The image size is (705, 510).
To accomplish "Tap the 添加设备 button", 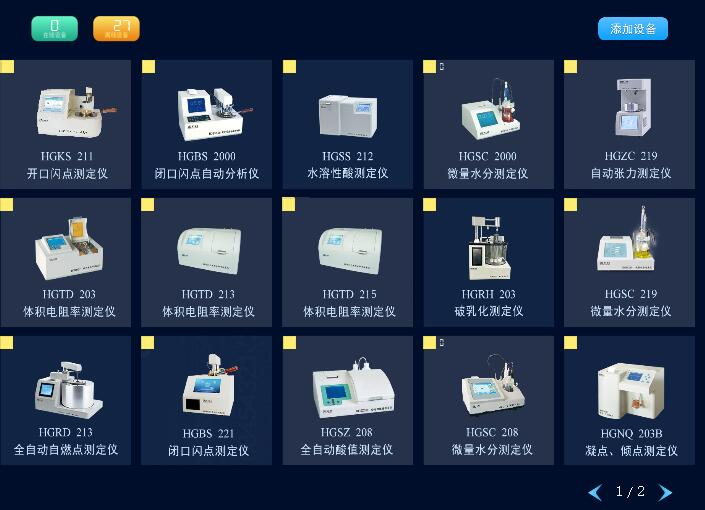I will pyautogui.click(x=632, y=29).
